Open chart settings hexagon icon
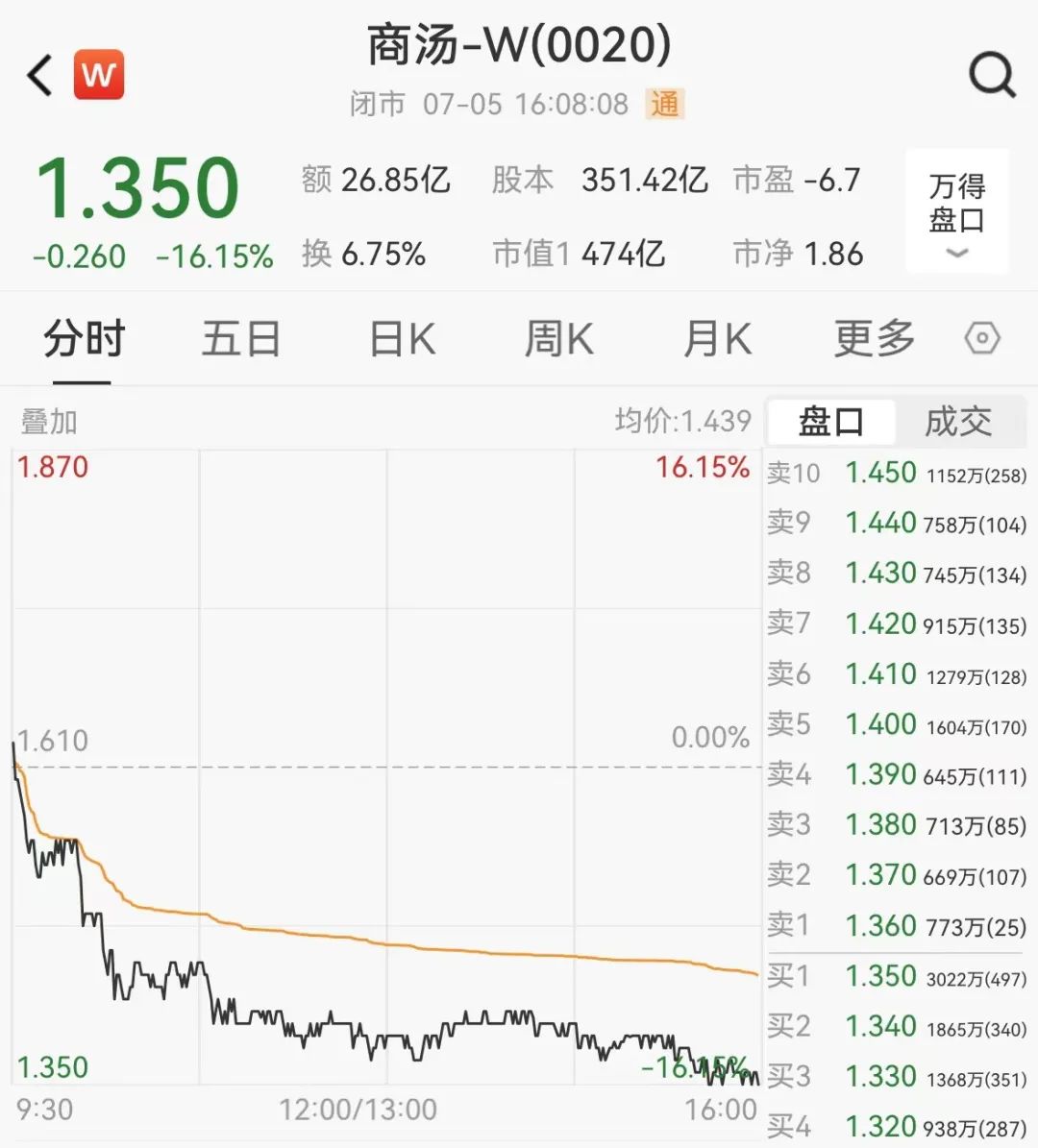The width and height of the screenshot is (1038, 1148). point(982,338)
